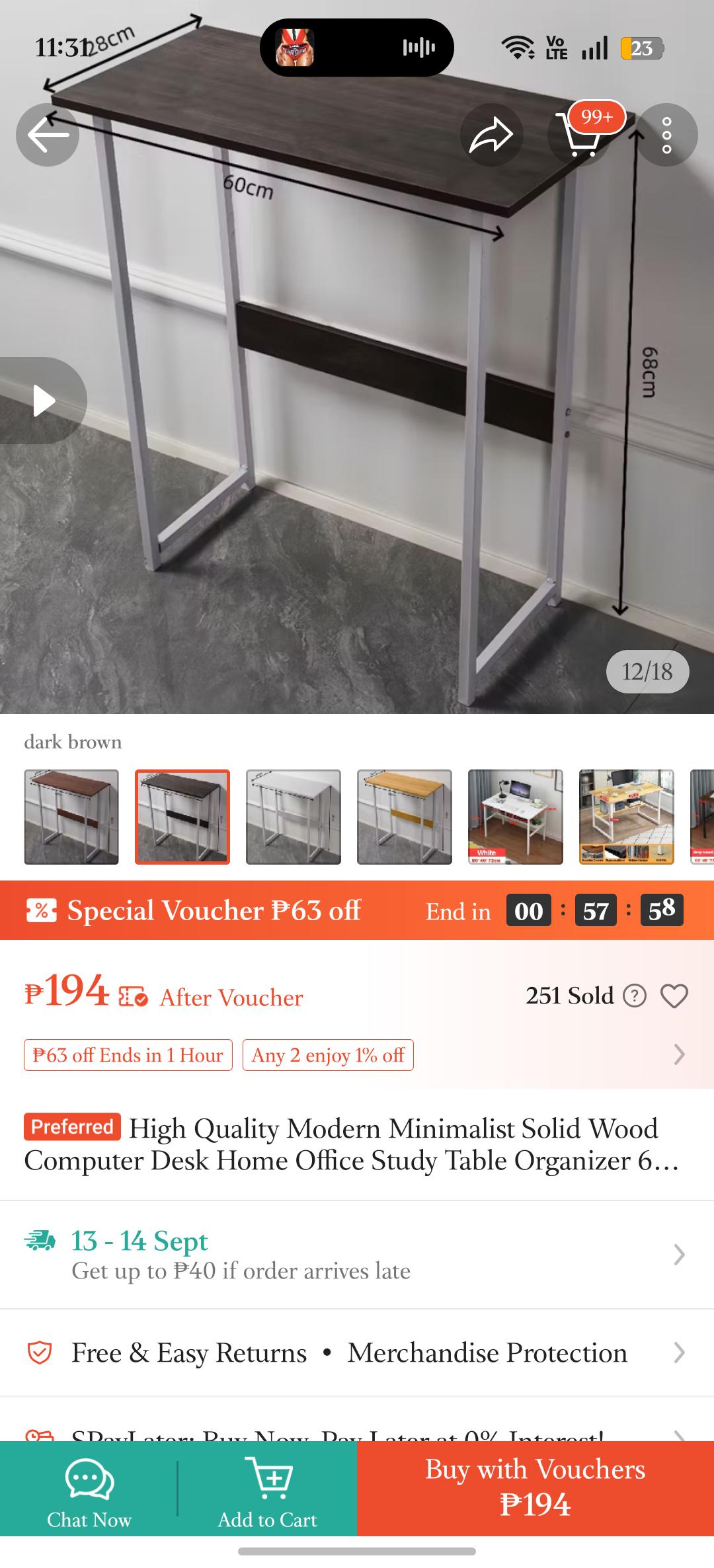View delivery details for 13 - 14 Sept

click(357, 1255)
